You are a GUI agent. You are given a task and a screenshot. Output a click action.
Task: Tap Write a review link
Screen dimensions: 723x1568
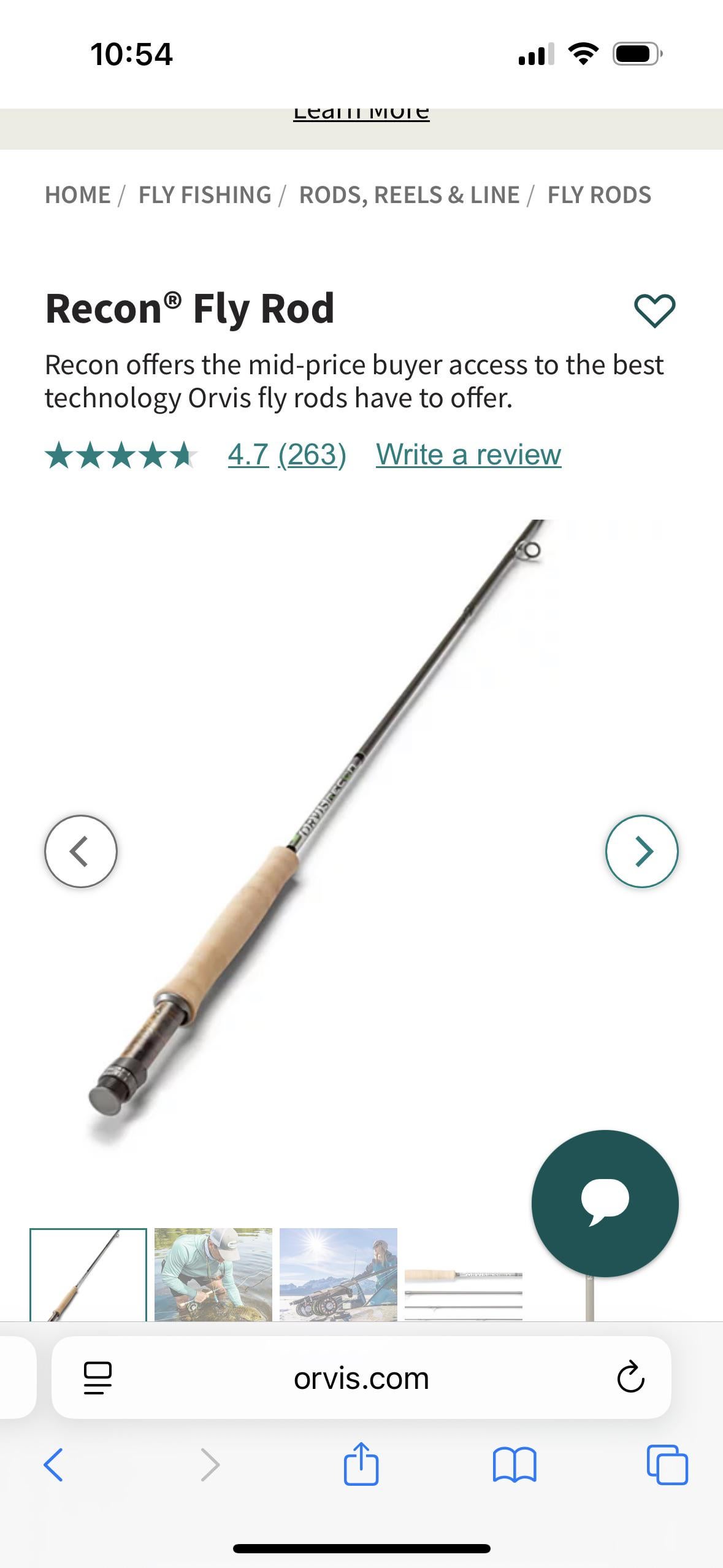tap(469, 455)
